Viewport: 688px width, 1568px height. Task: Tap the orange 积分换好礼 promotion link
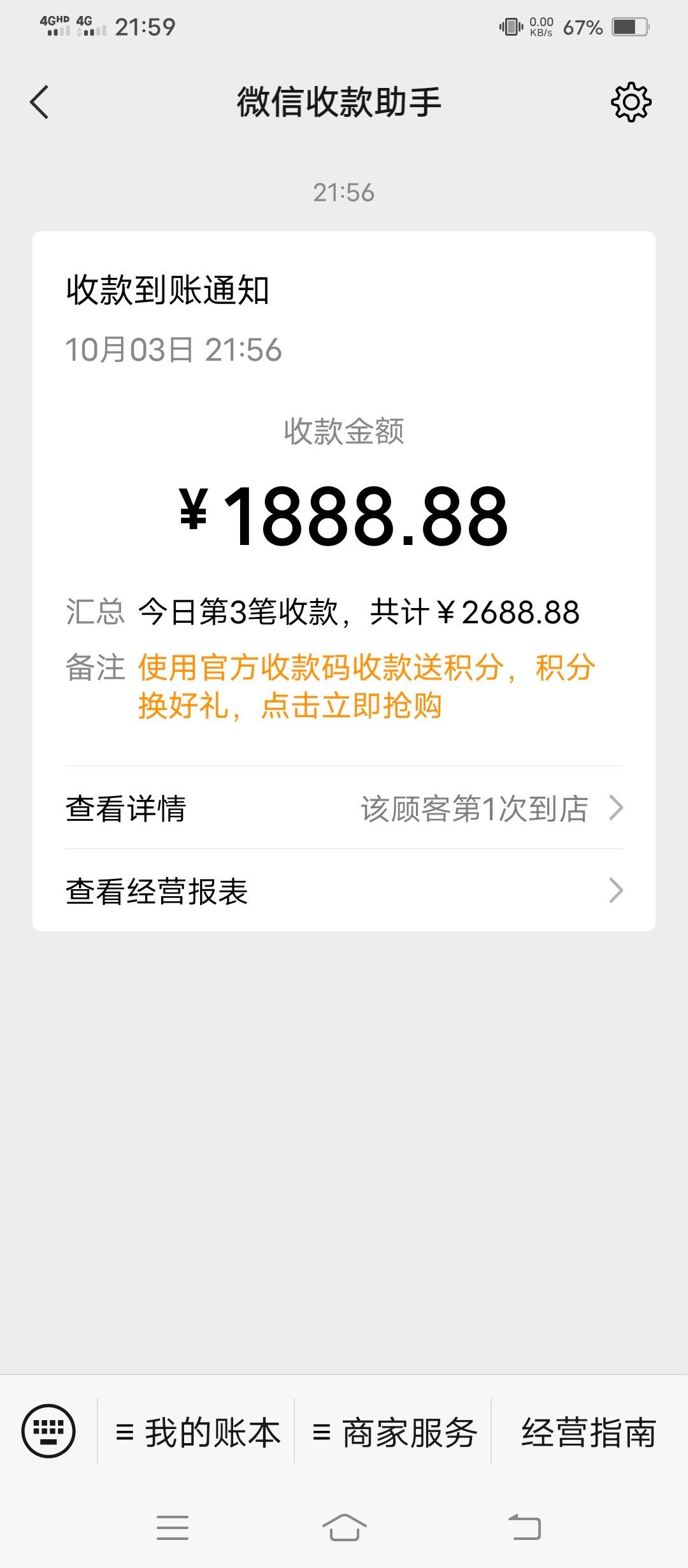click(x=366, y=687)
